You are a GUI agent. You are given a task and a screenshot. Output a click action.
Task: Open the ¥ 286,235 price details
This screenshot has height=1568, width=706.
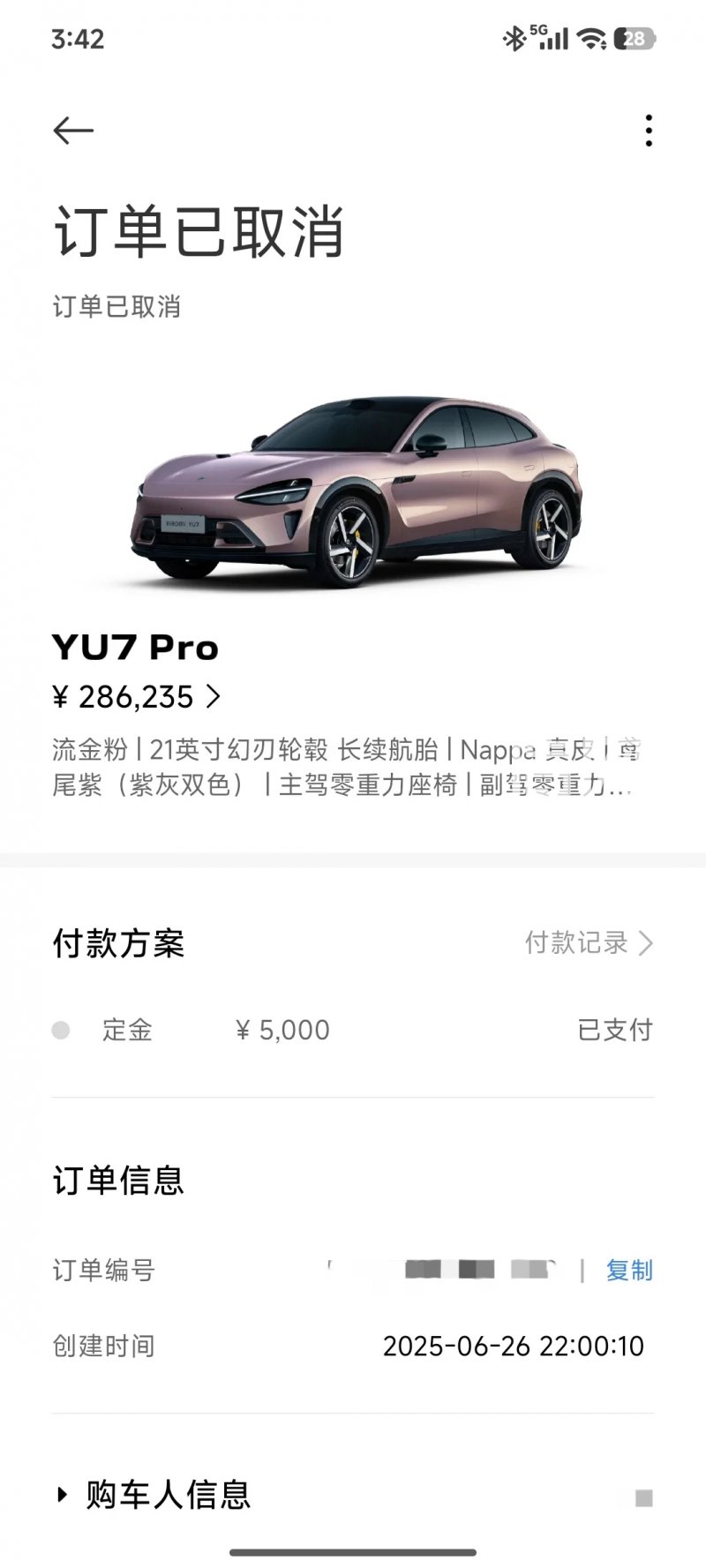tap(137, 697)
